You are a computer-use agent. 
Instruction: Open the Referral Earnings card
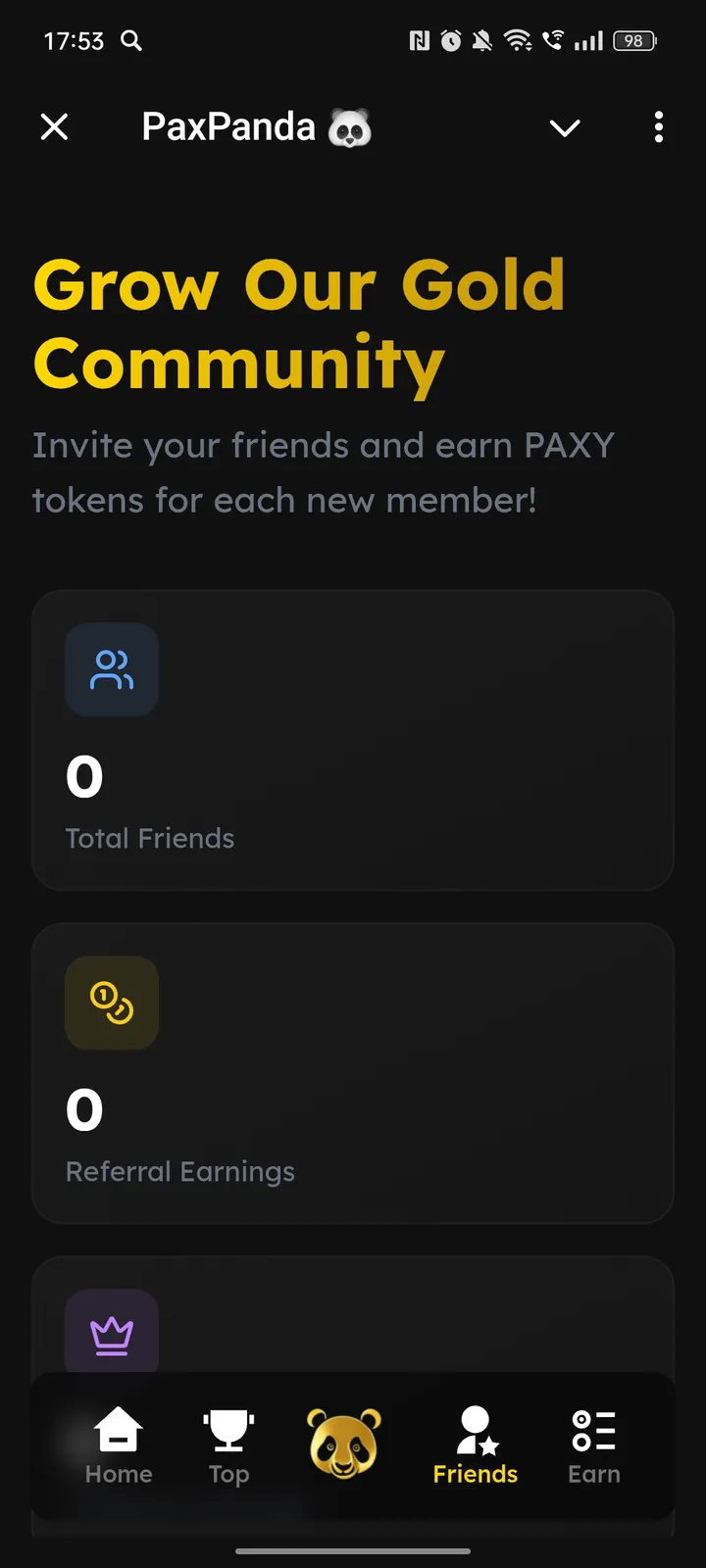click(x=353, y=1073)
